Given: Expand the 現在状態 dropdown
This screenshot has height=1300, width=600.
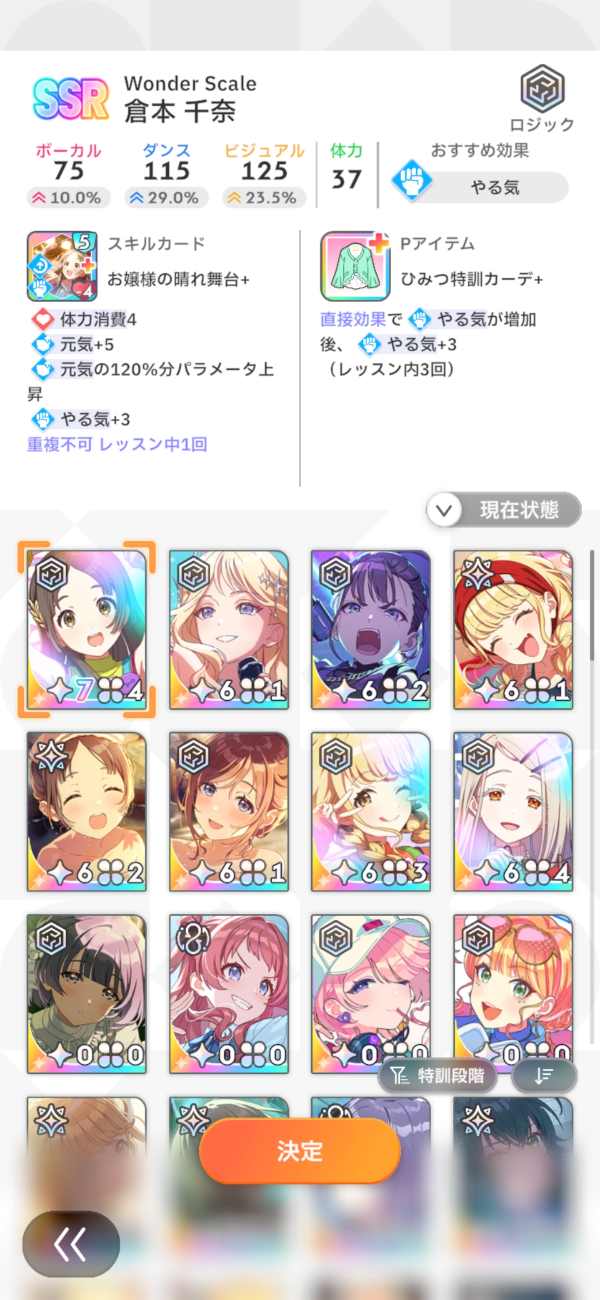Looking at the screenshot, I should click(x=504, y=510).
